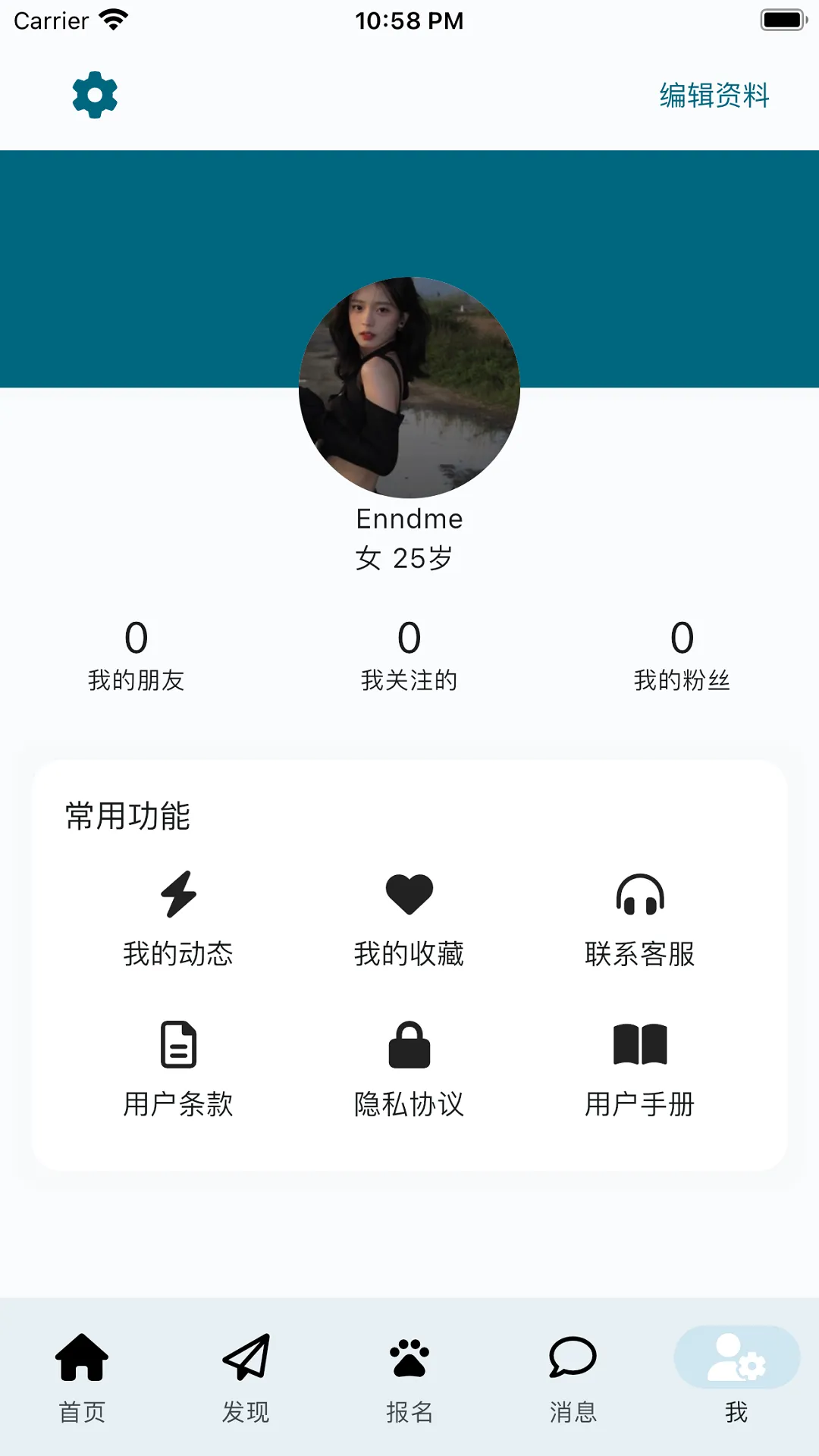View 我的收藏 favorites
Image resolution: width=819 pixels, height=1456 pixels.
tap(409, 919)
